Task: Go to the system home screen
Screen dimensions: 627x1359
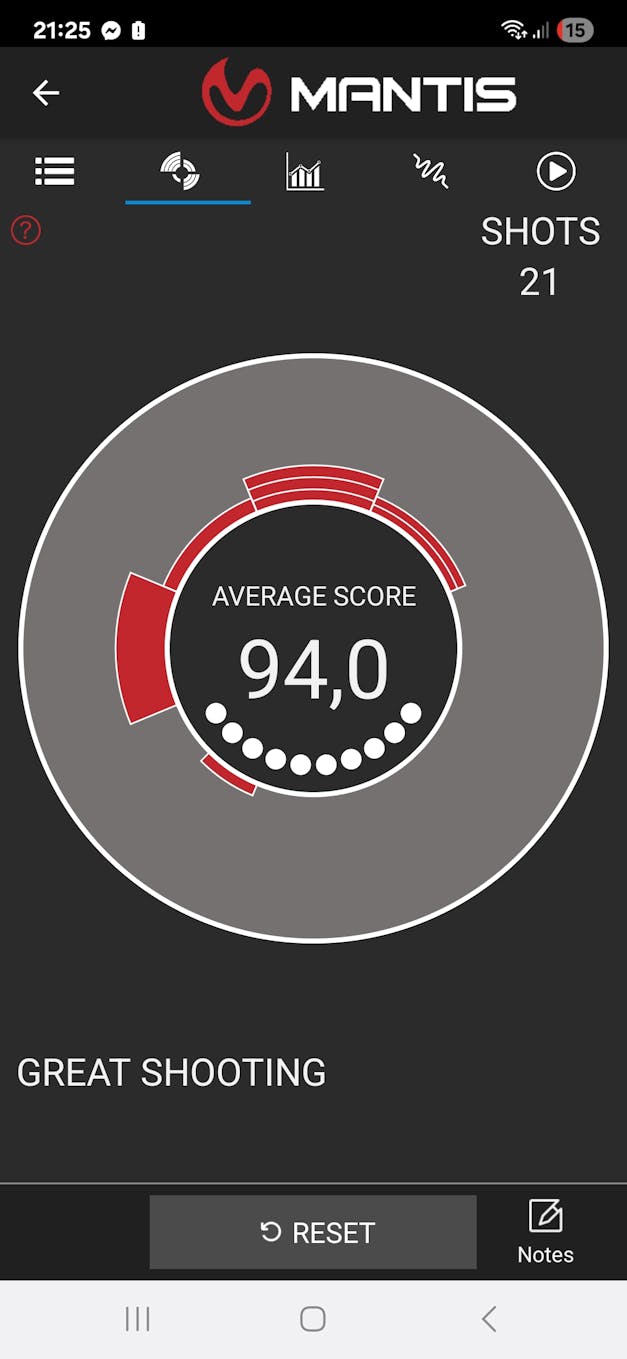Action: coord(313,1319)
